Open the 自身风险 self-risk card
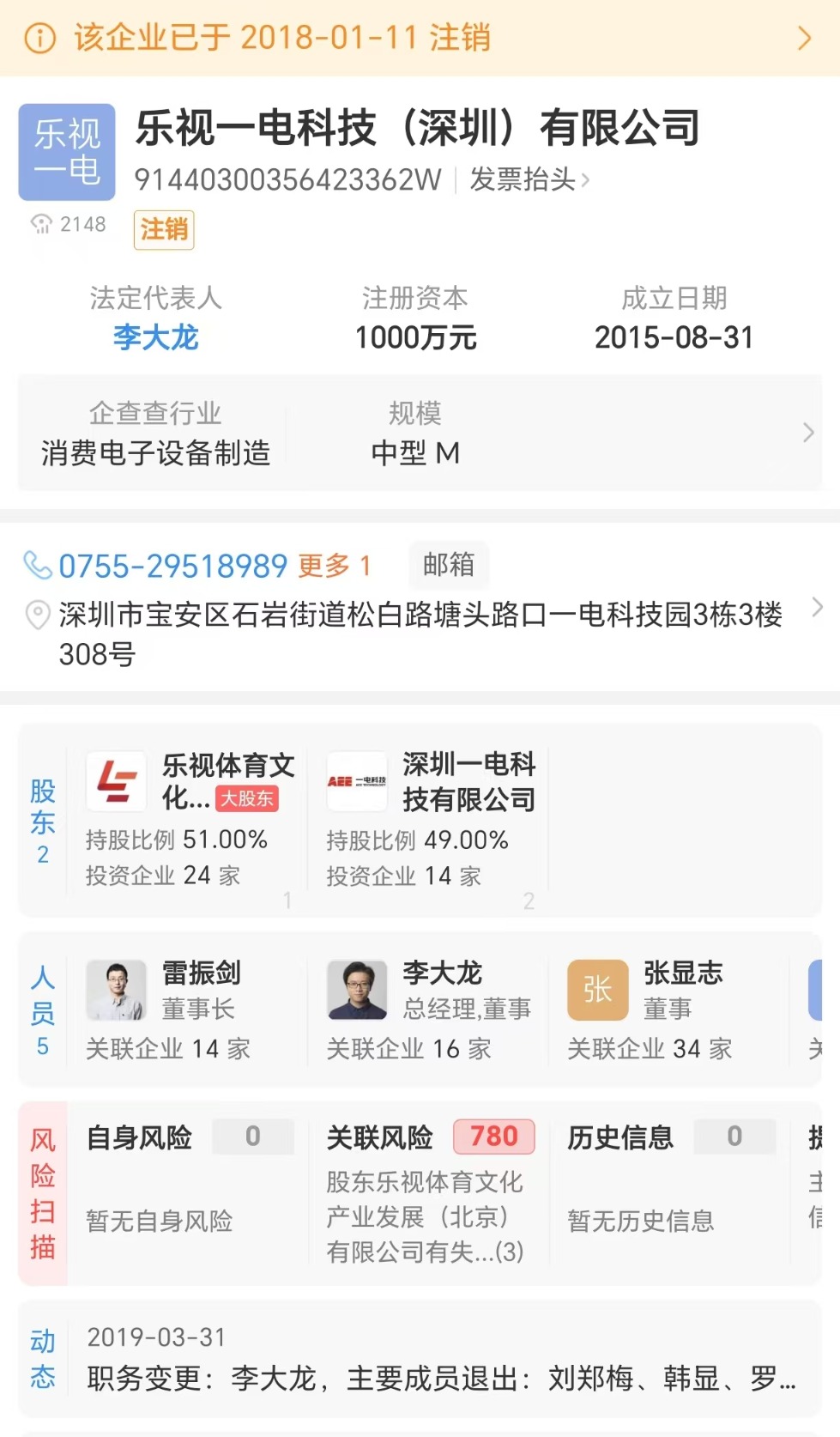 [x=189, y=1191]
